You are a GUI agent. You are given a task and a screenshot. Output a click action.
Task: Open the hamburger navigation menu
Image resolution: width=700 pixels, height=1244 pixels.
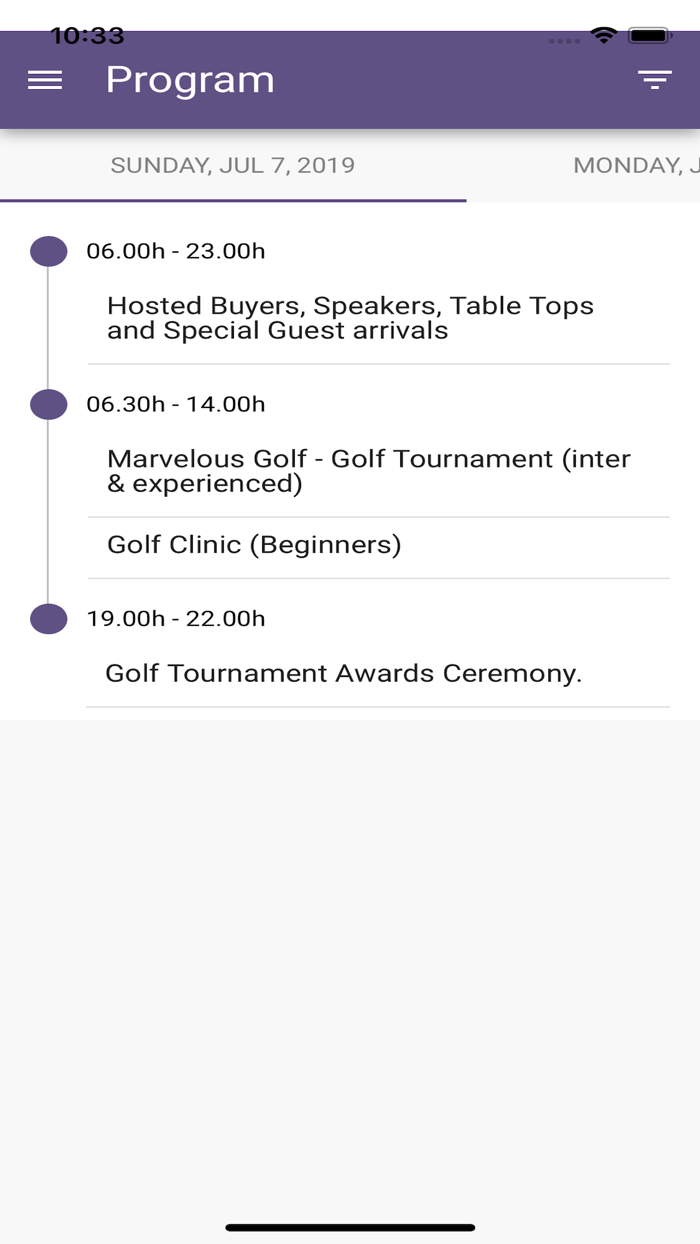pos(45,81)
